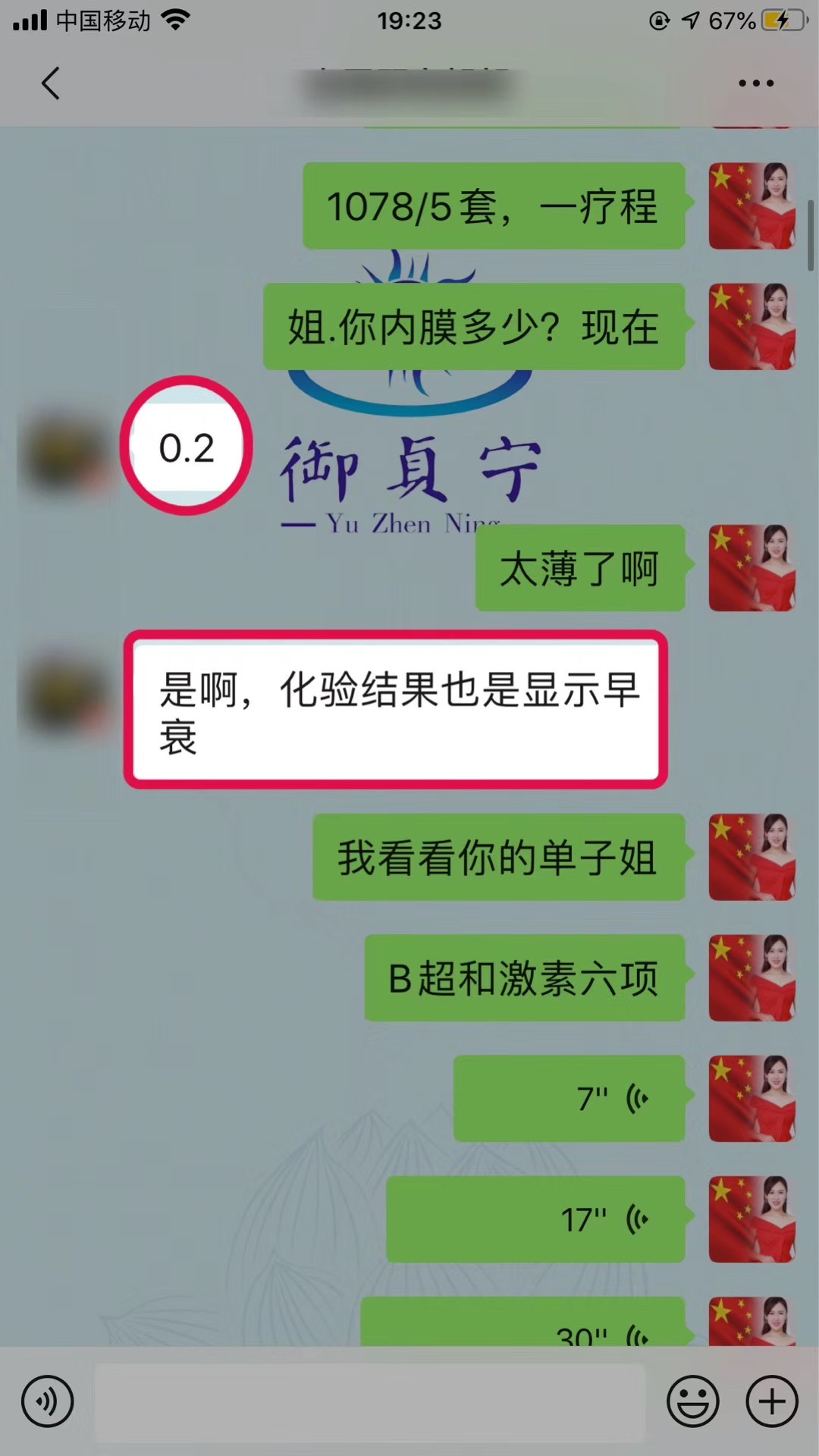
Task: Switch to voice input mode
Action: click(x=47, y=1401)
